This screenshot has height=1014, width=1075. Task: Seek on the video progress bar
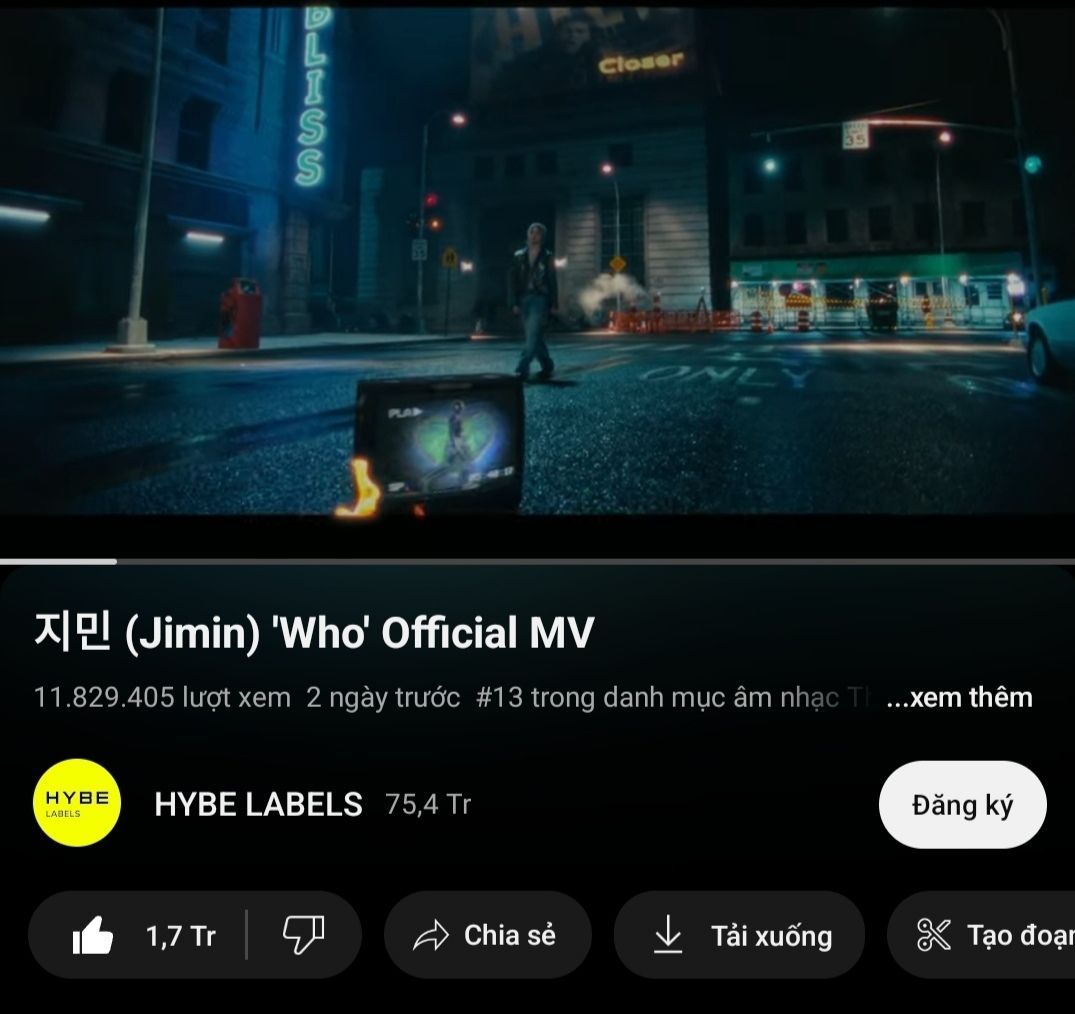[540, 561]
